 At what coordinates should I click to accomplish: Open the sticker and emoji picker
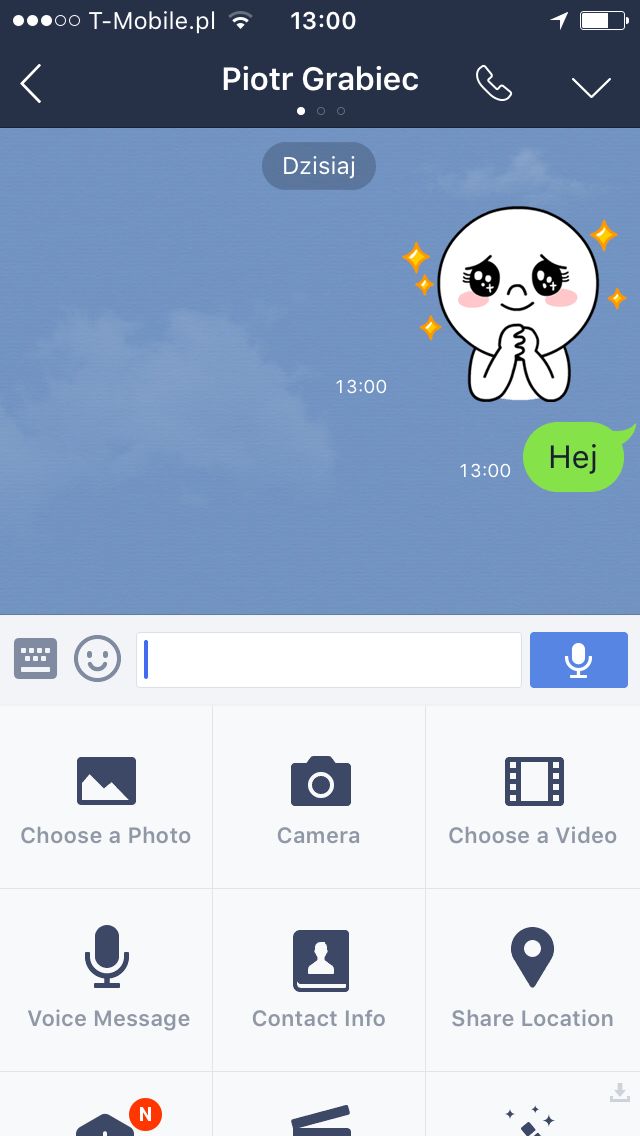point(97,659)
